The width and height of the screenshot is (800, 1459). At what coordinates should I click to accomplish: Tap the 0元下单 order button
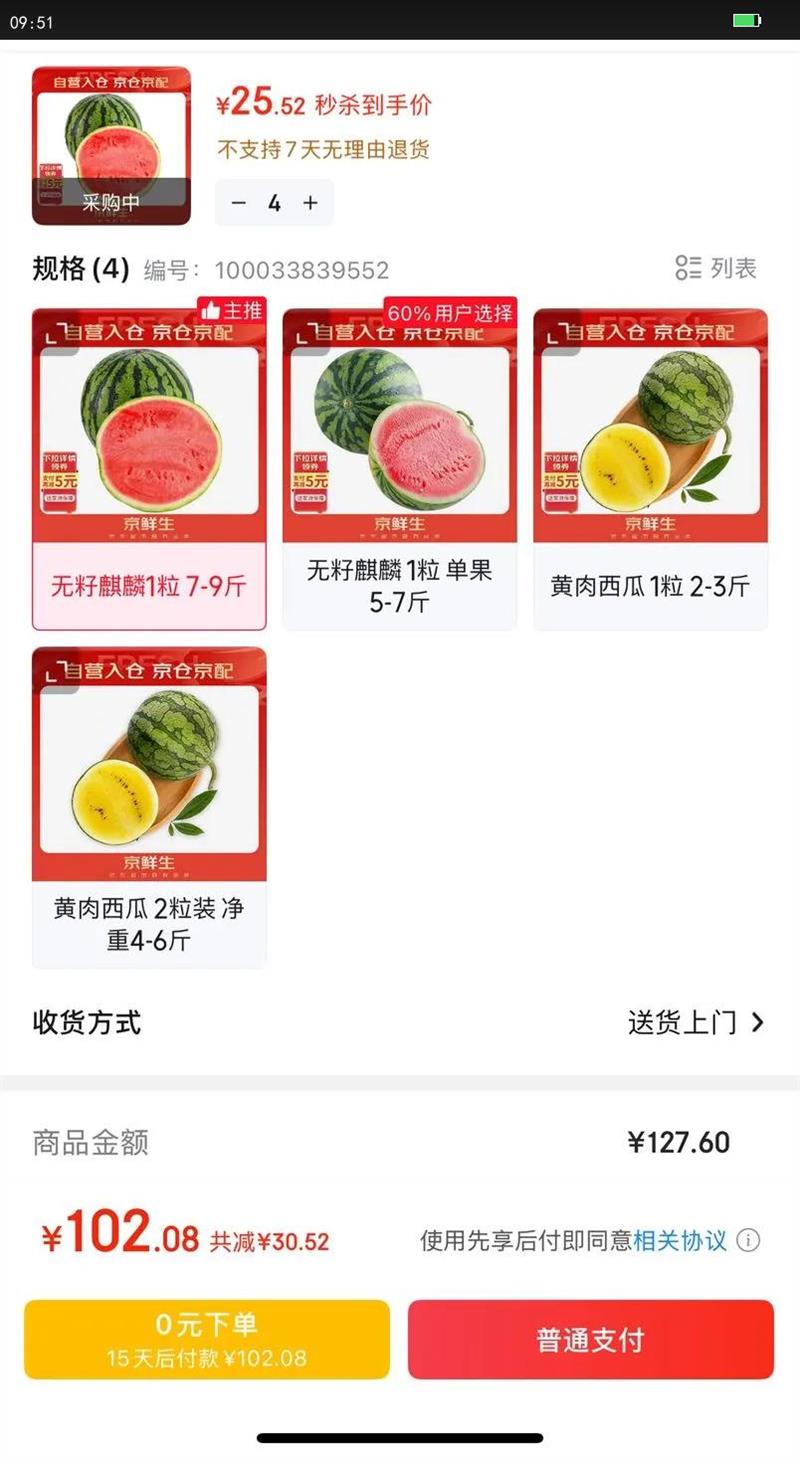coord(206,1339)
